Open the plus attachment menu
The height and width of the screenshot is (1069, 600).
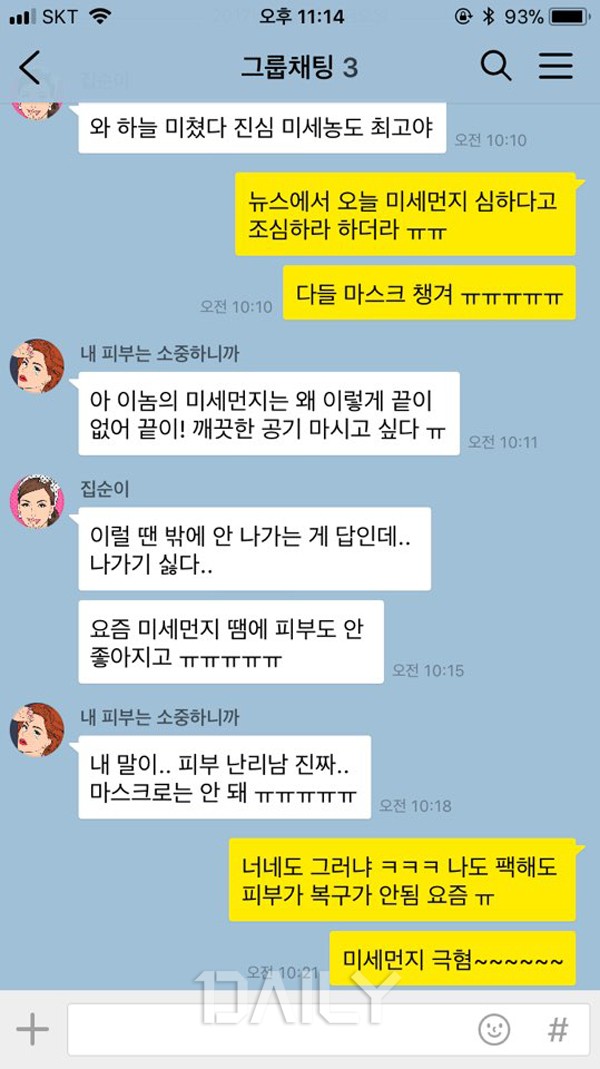tap(33, 1030)
